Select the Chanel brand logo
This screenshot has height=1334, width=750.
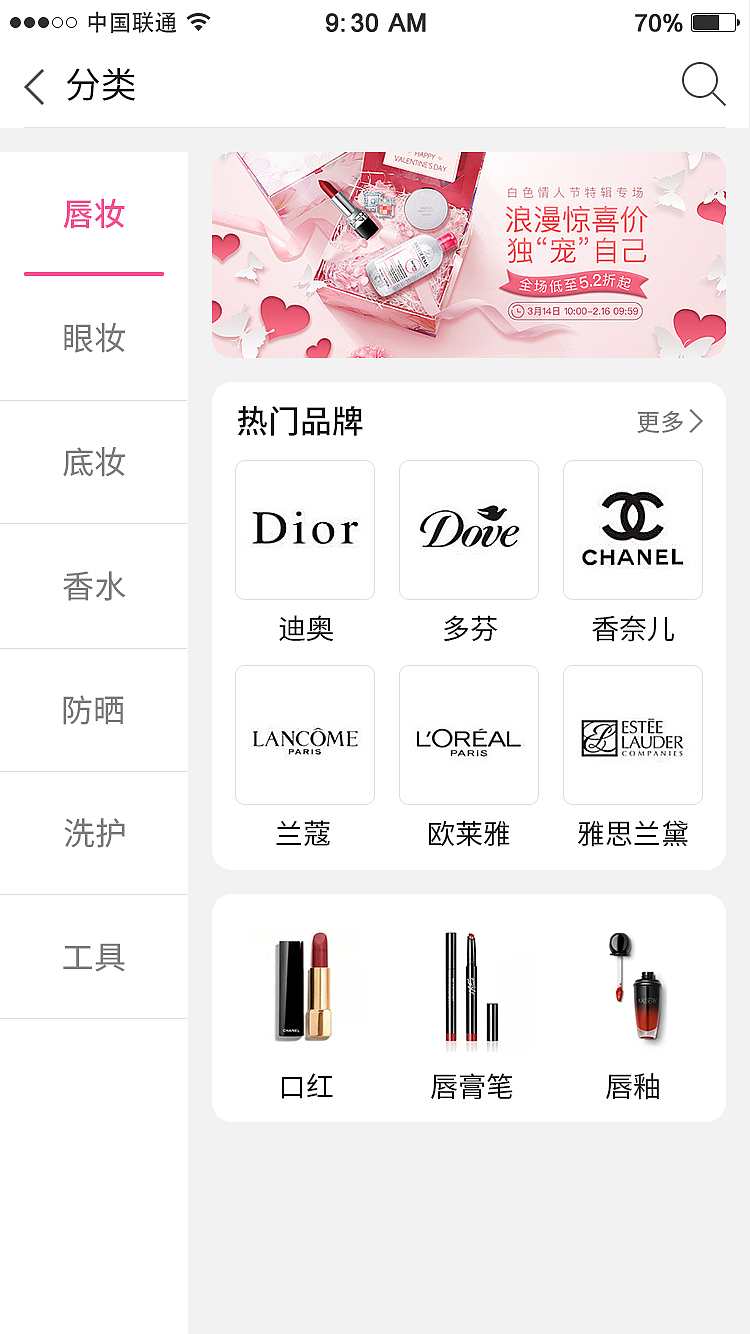[632, 530]
